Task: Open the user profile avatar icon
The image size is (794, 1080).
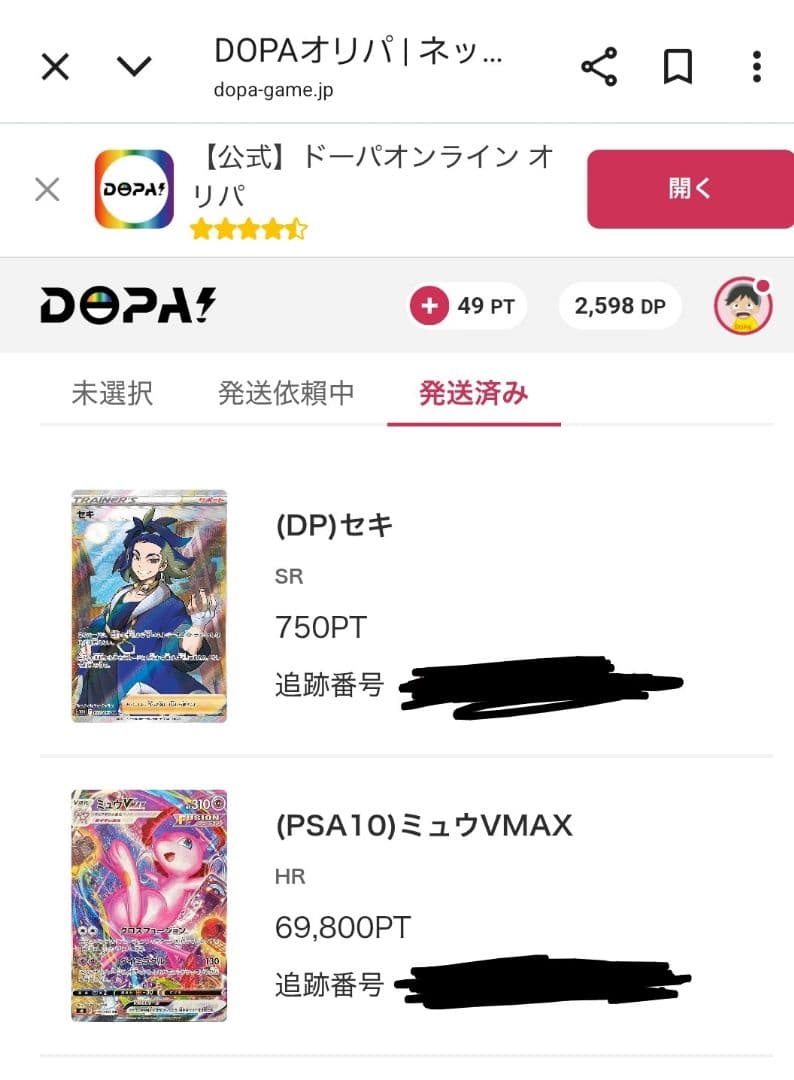Action: click(x=742, y=306)
